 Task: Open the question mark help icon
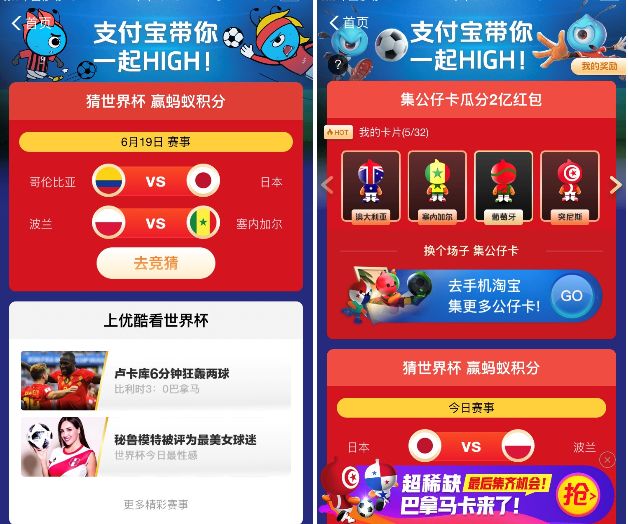pos(339,65)
